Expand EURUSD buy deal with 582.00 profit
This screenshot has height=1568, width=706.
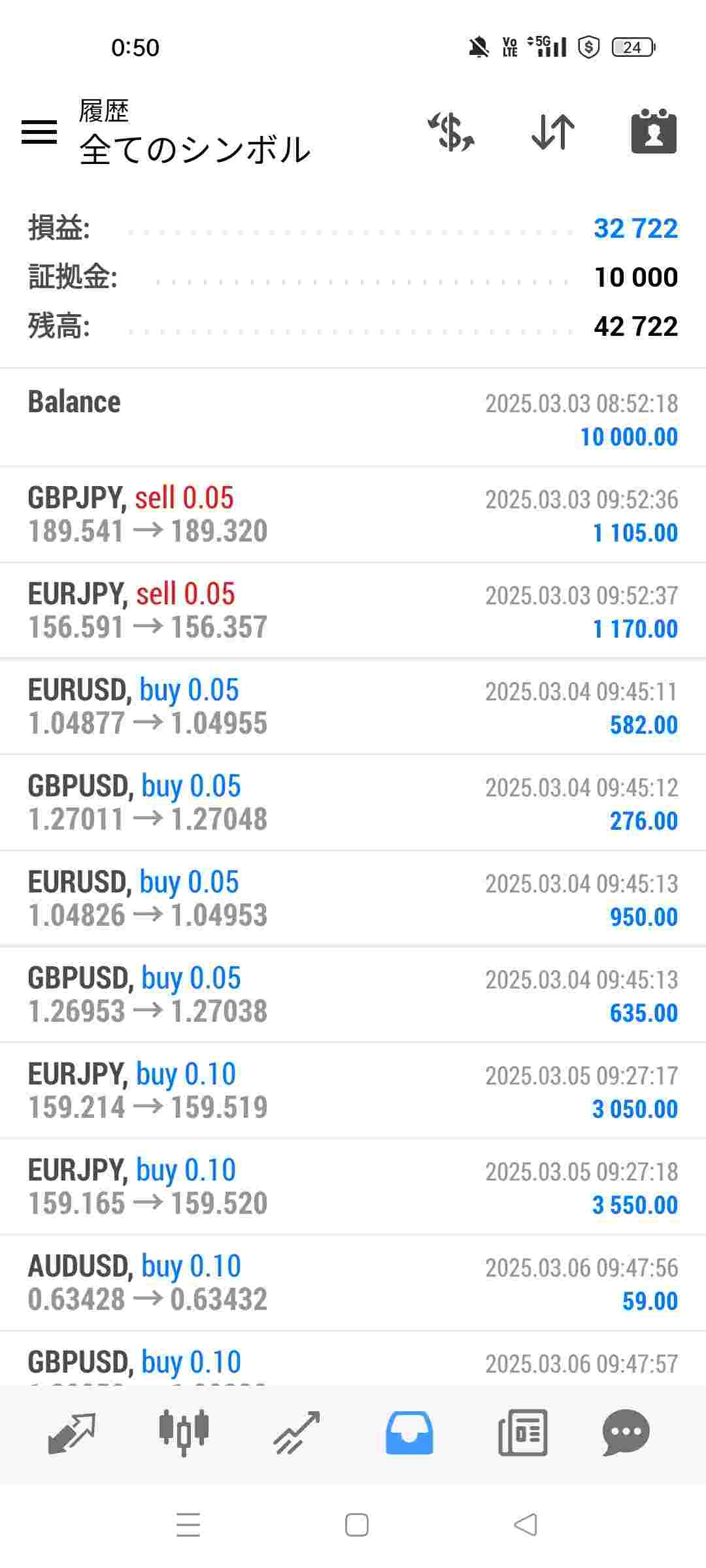click(x=353, y=707)
